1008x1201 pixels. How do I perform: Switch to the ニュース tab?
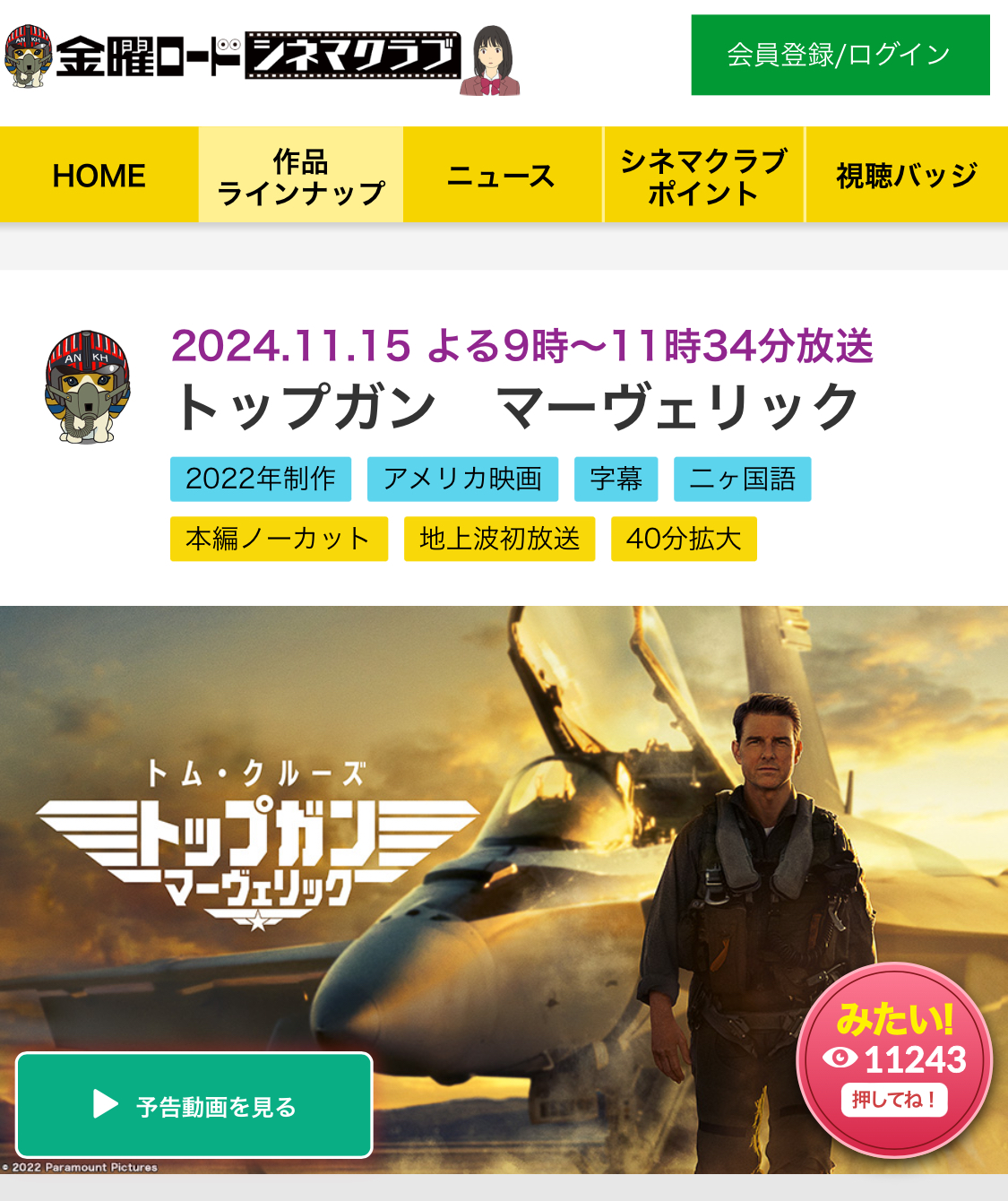tap(502, 176)
